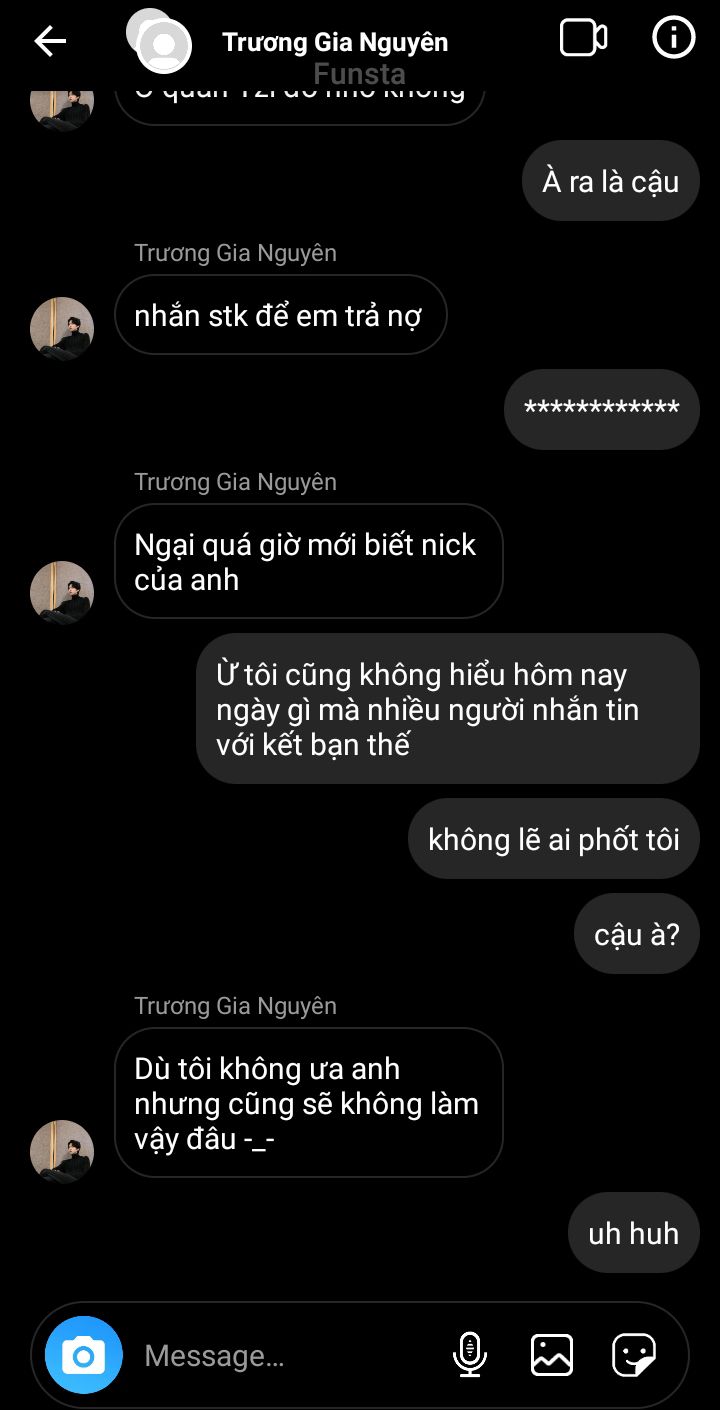Open the sticker picker
The image size is (720, 1410).
[634, 1355]
